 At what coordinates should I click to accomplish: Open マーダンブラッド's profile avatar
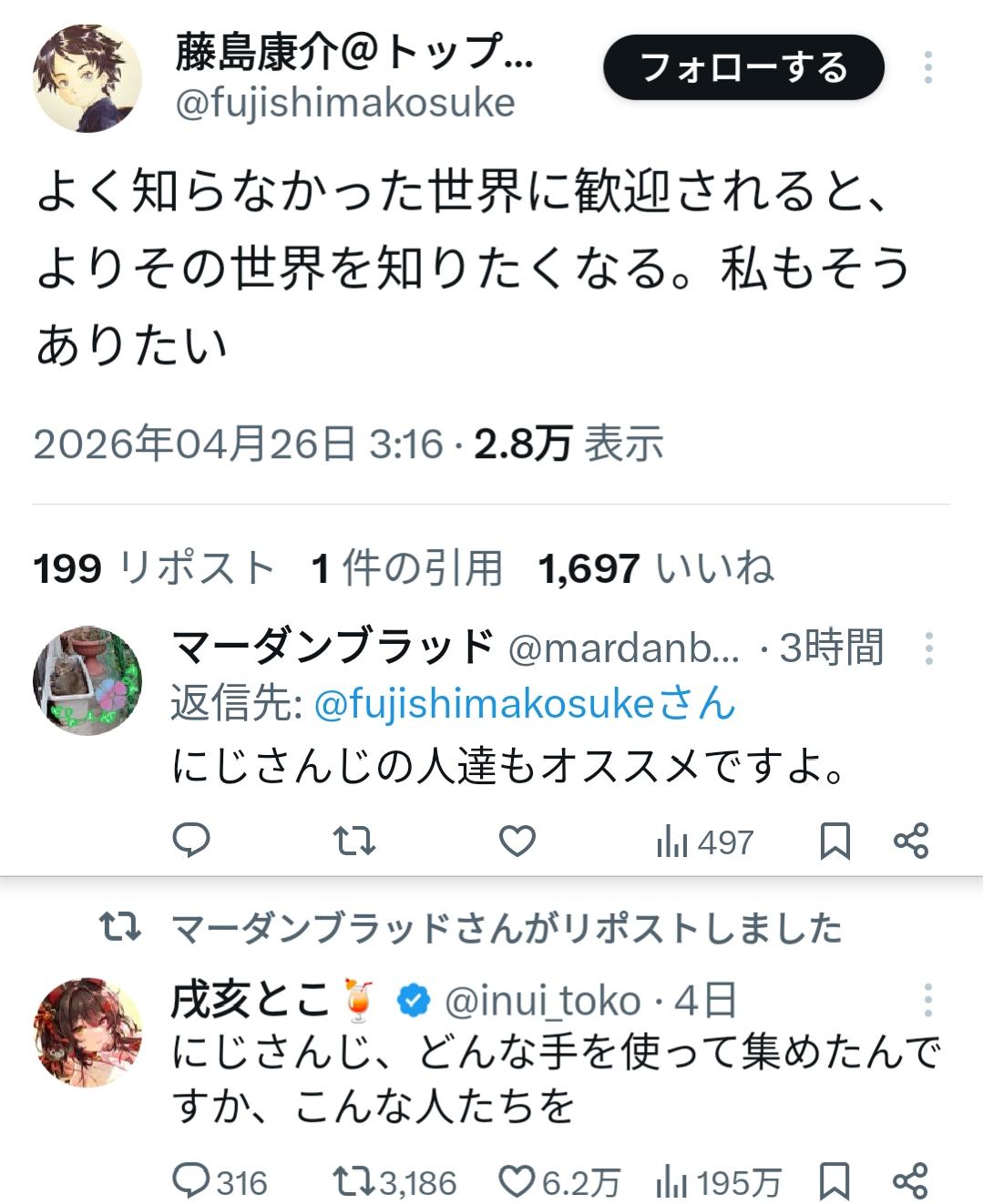[x=87, y=680]
